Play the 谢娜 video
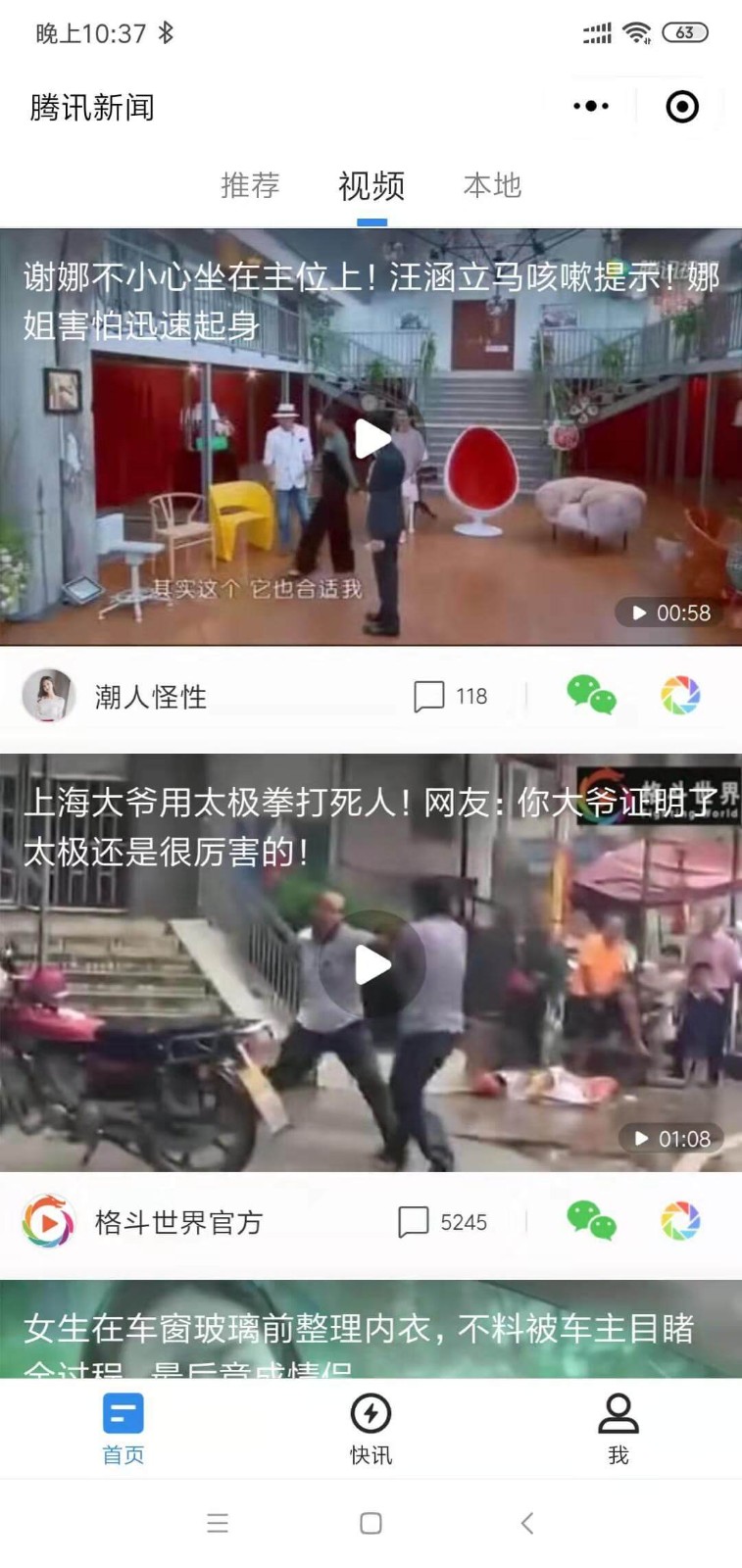Viewport: 742px width, 1568px height. [x=371, y=438]
